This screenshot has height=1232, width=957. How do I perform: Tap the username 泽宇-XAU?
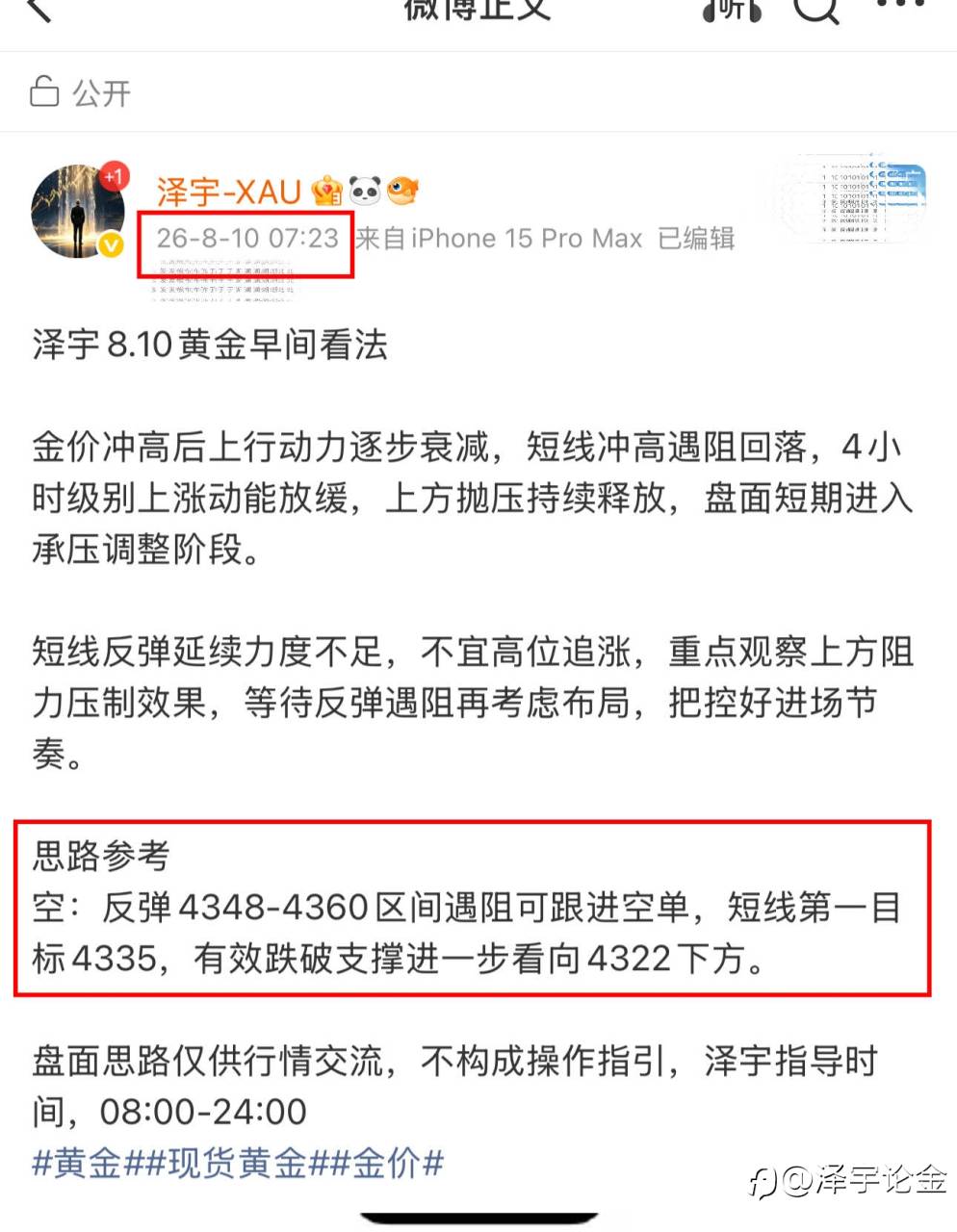click(229, 192)
